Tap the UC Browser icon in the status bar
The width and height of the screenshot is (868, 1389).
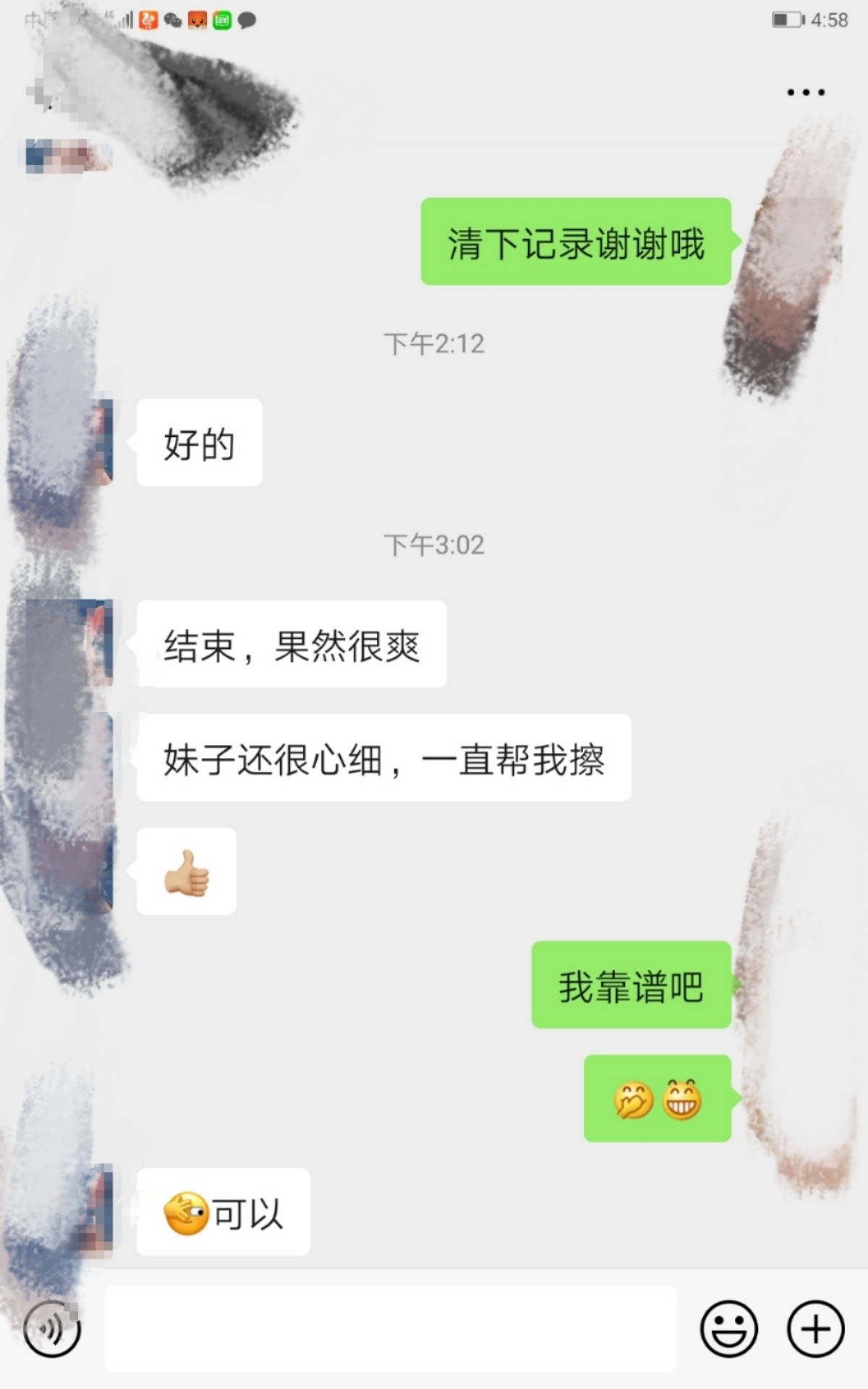(149, 19)
